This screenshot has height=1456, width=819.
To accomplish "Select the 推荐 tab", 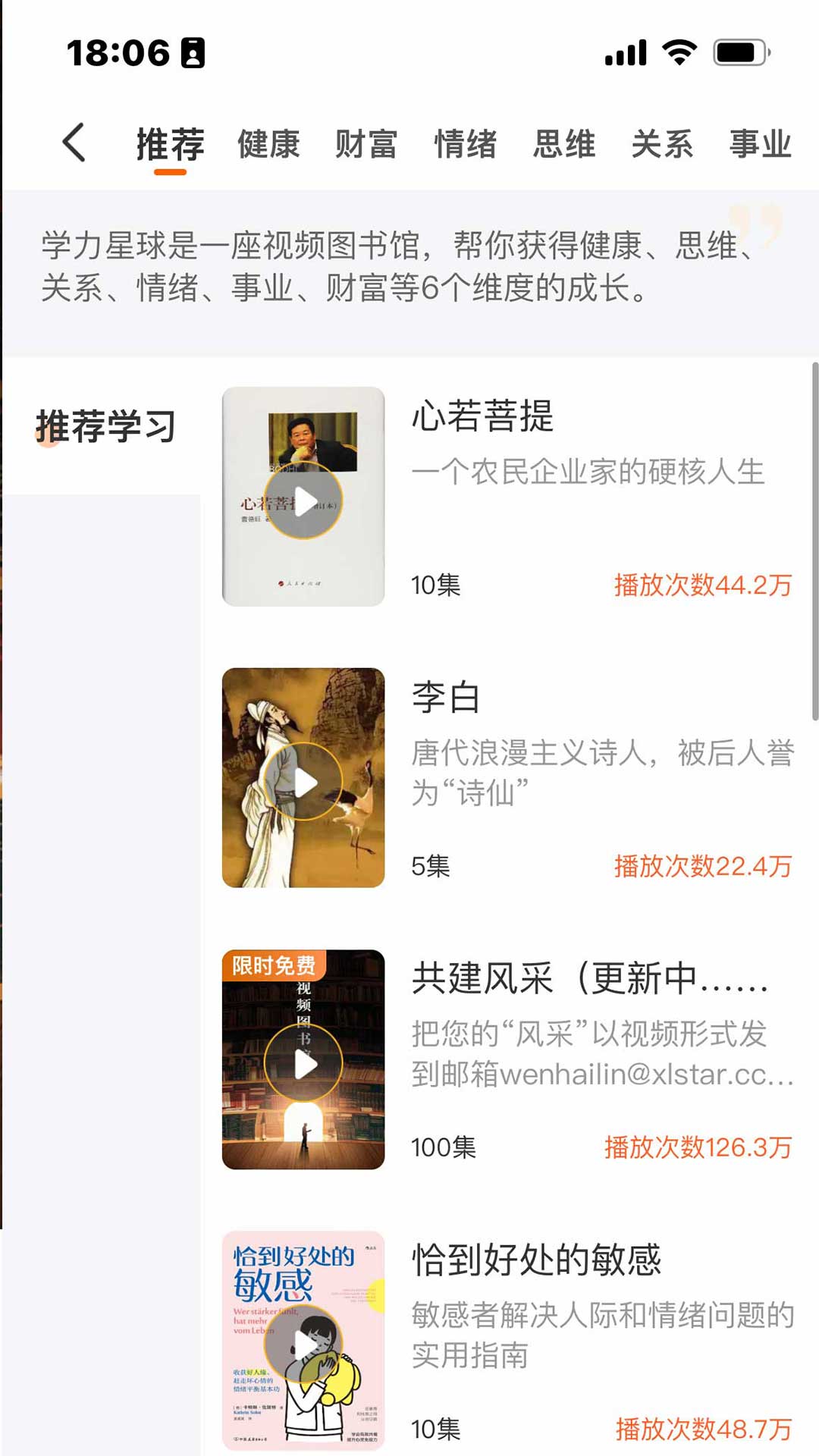I will [170, 144].
